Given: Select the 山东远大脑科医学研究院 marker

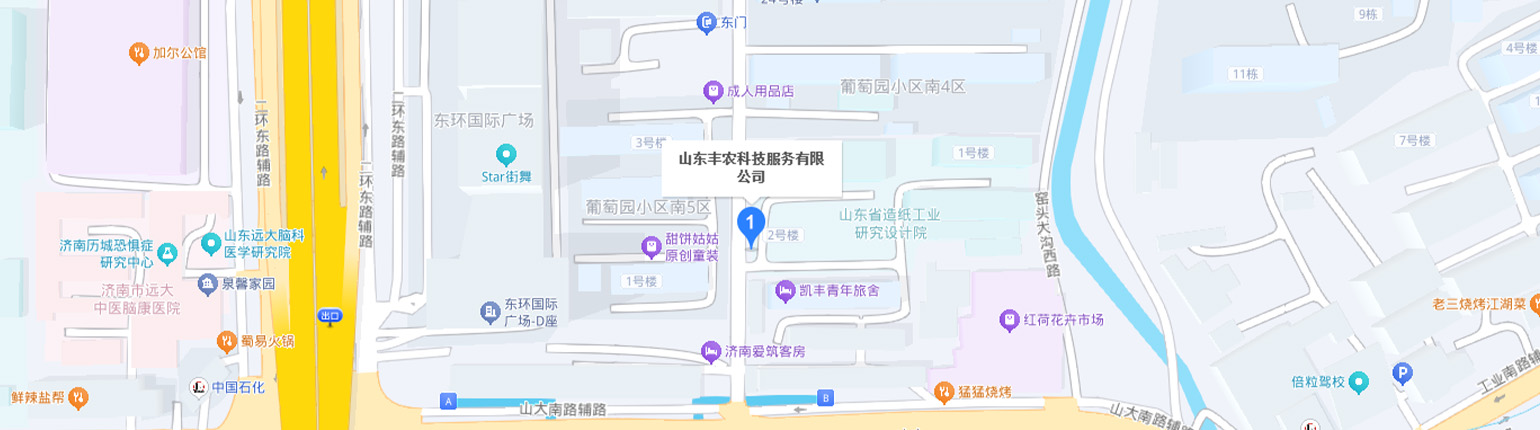Looking at the screenshot, I should point(211,243).
